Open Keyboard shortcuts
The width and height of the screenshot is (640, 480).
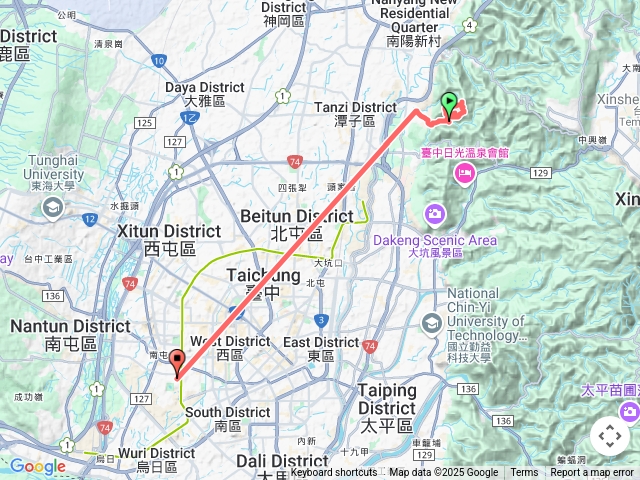pyautogui.click(x=336, y=473)
